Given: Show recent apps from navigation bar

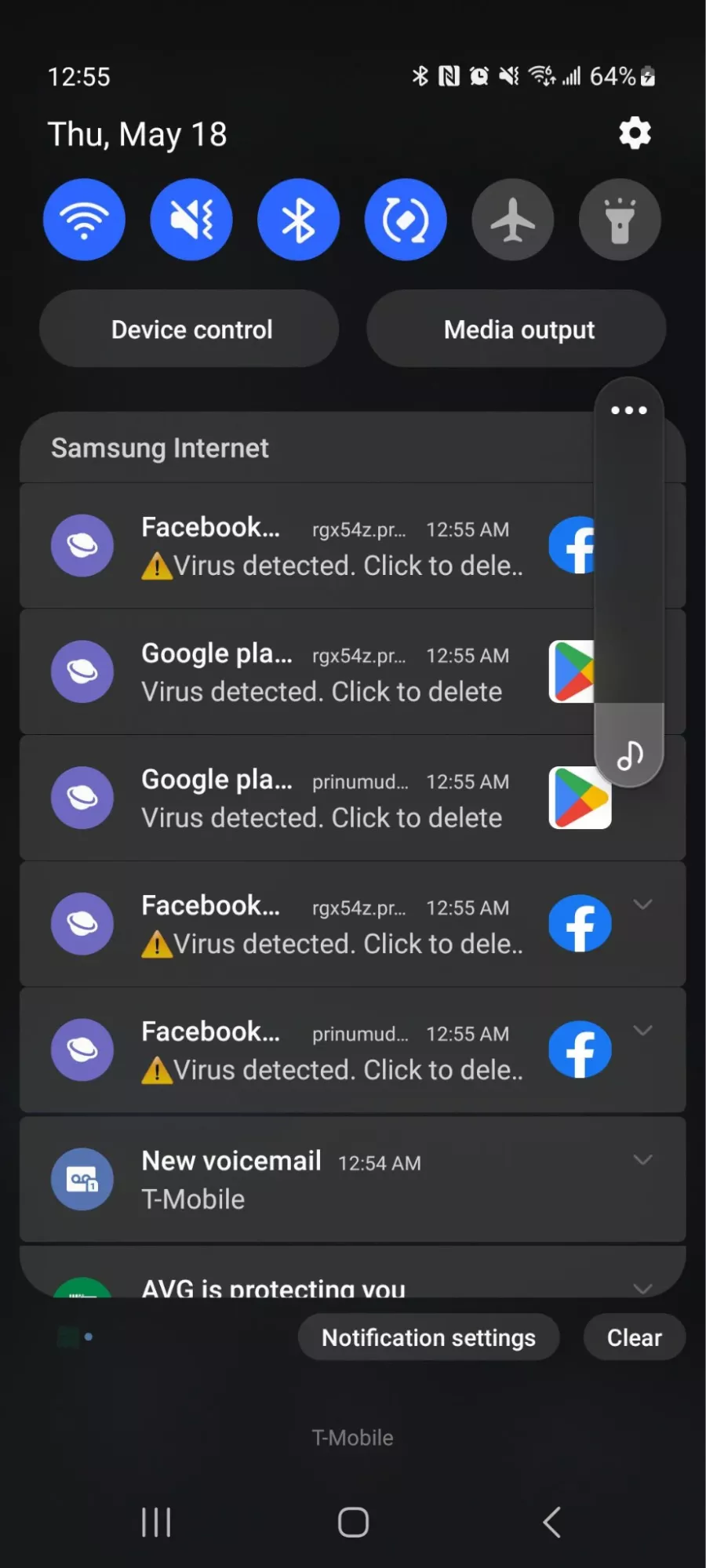Looking at the screenshot, I should [156, 1523].
